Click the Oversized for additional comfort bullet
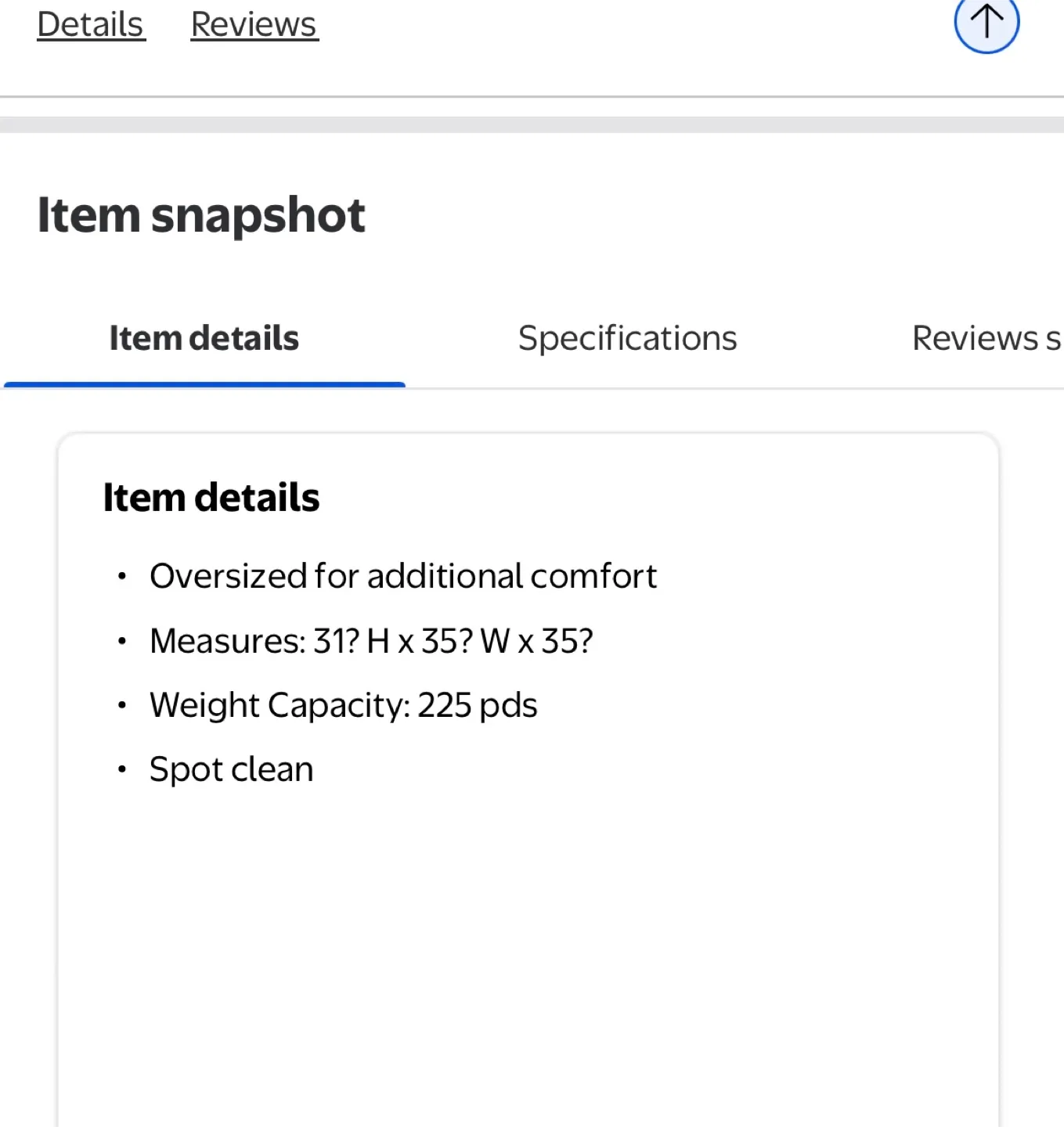Viewport: 1064px width, 1127px height. coord(404,576)
